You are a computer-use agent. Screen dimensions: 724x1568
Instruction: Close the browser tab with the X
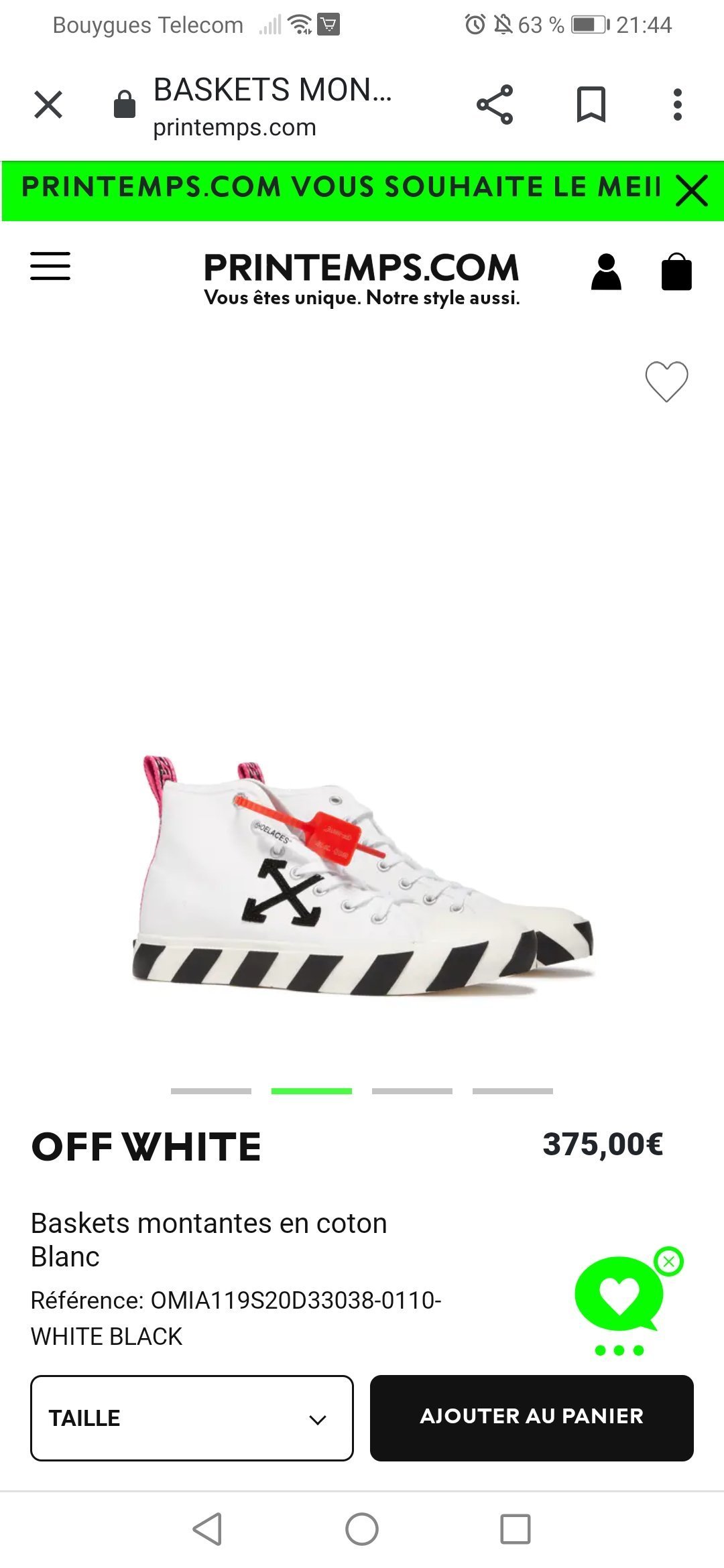tap(48, 105)
